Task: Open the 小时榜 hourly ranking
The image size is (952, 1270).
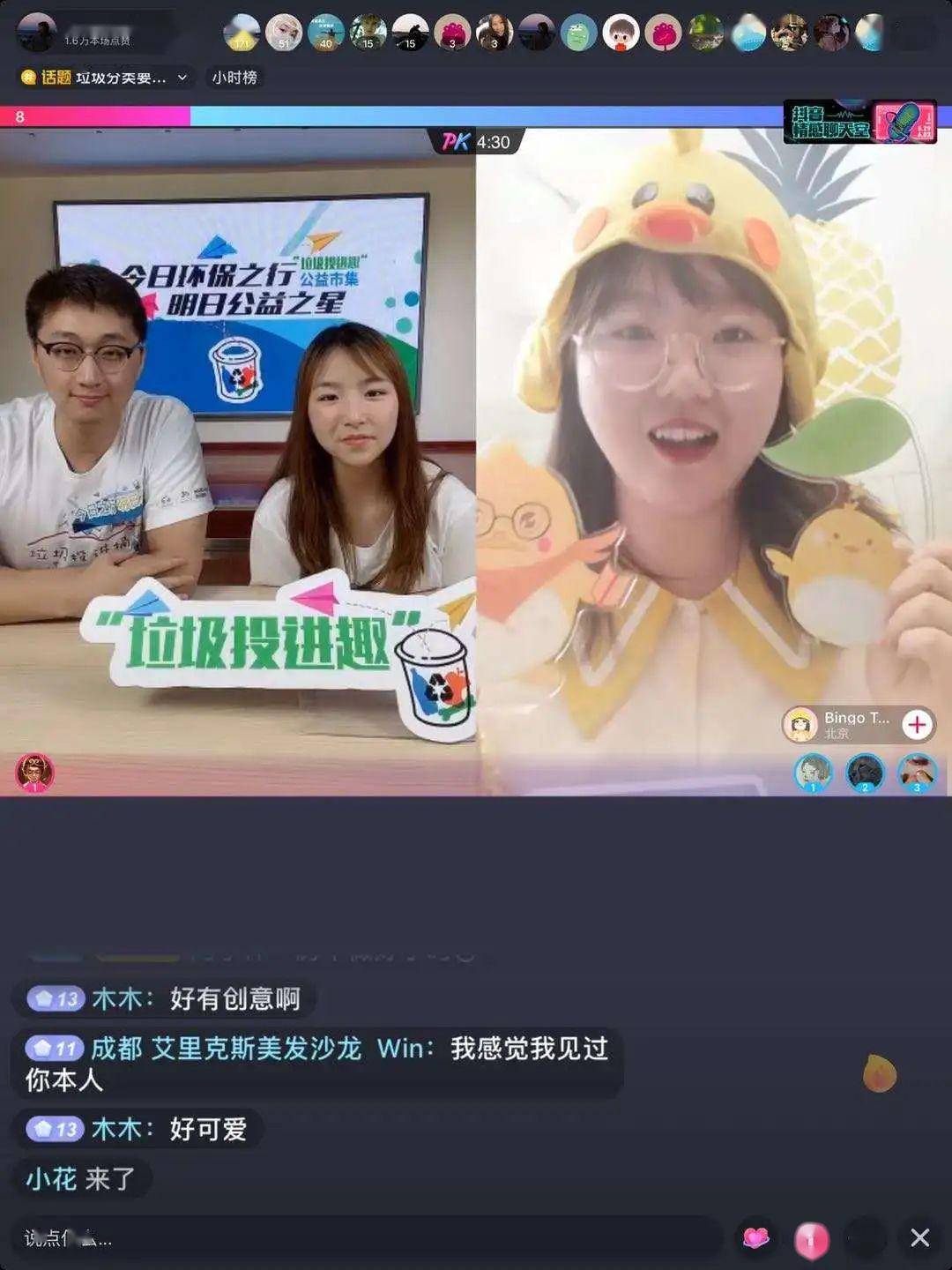Action: point(234,78)
